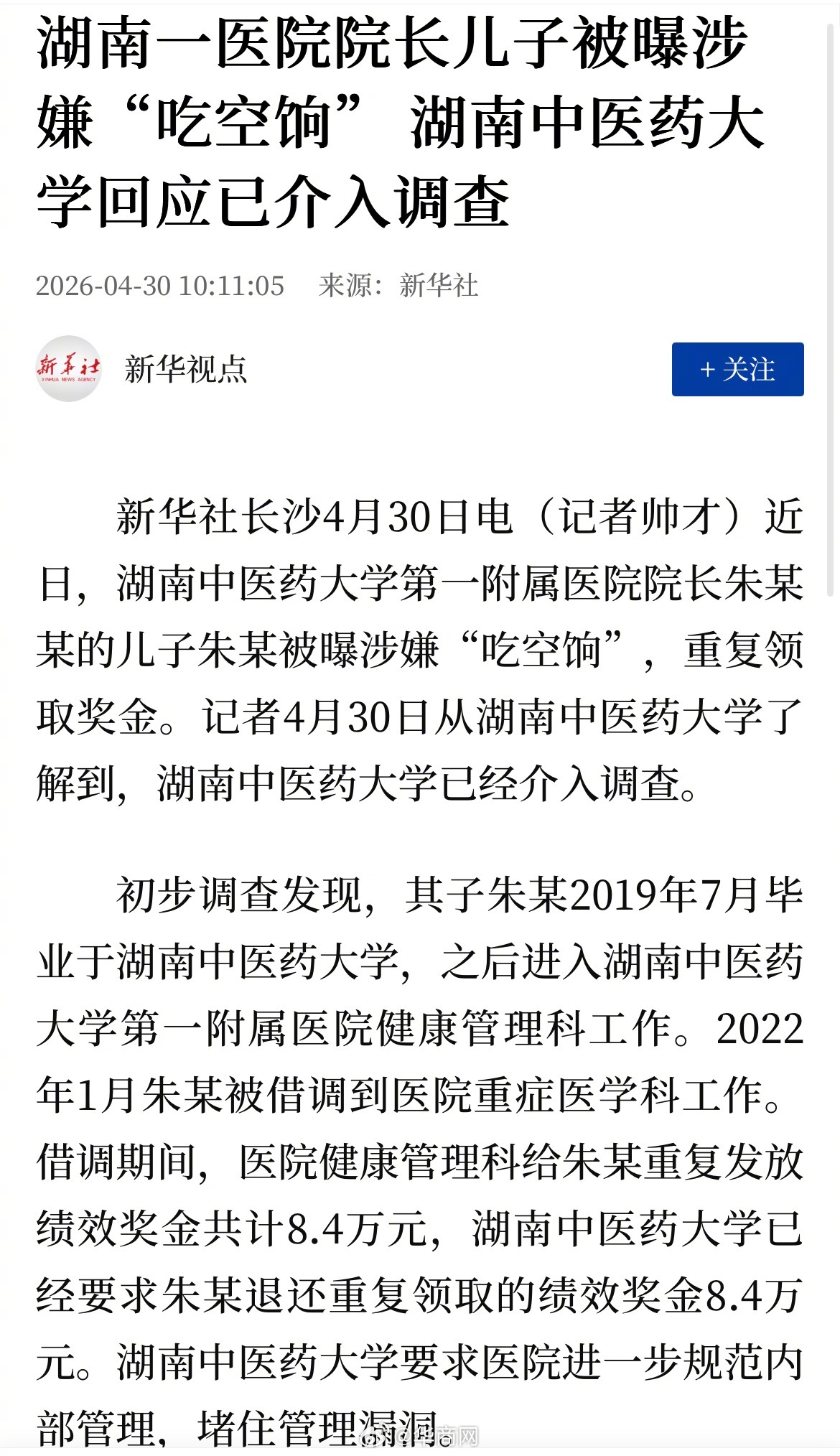Click the phrase 湖南中医药大学 in the headline
The width and height of the screenshot is (840, 1456).
[x=589, y=129]
